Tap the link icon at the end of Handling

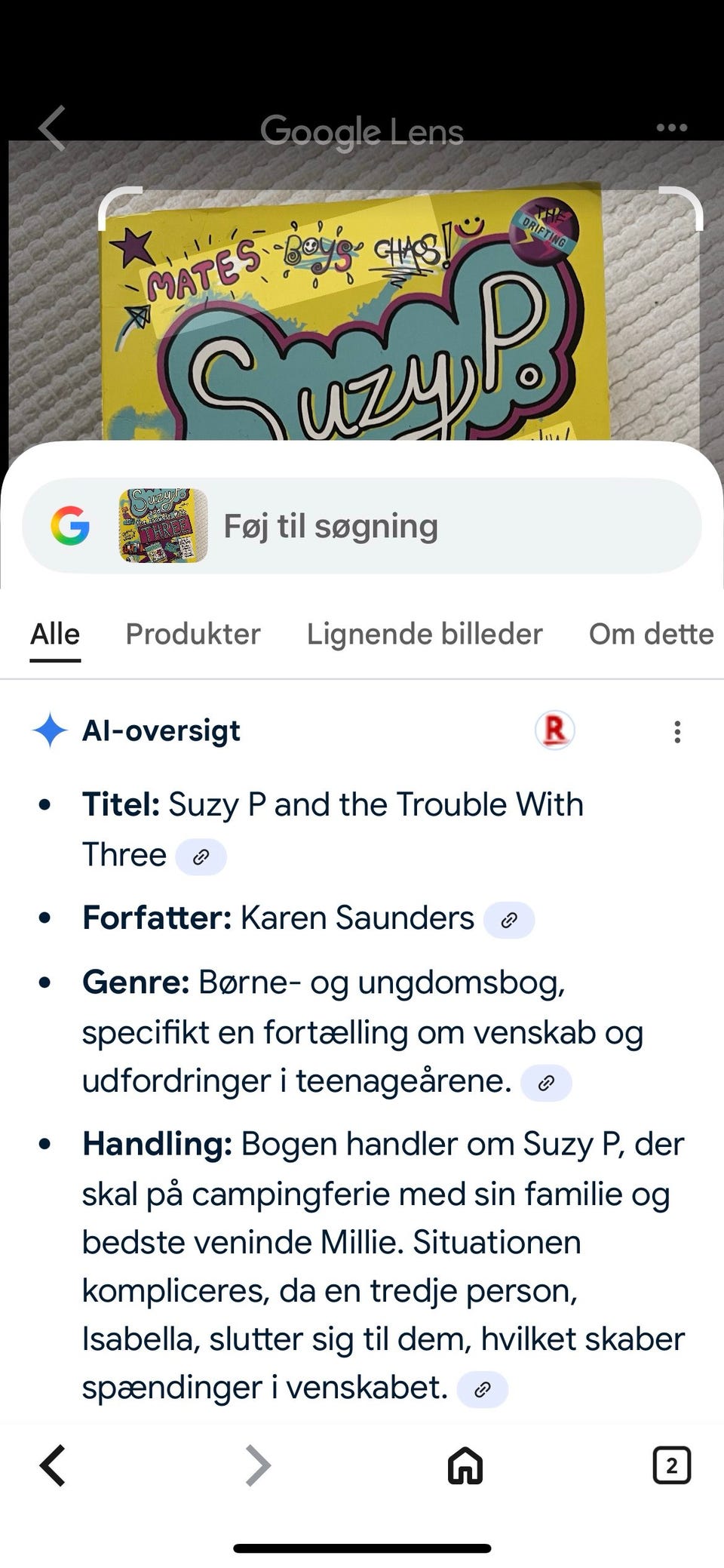[483, 1389]
